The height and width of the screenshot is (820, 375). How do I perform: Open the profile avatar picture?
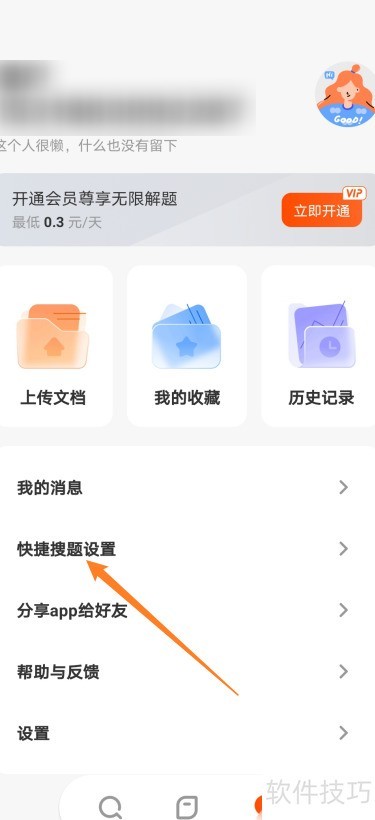click(345, 95)
